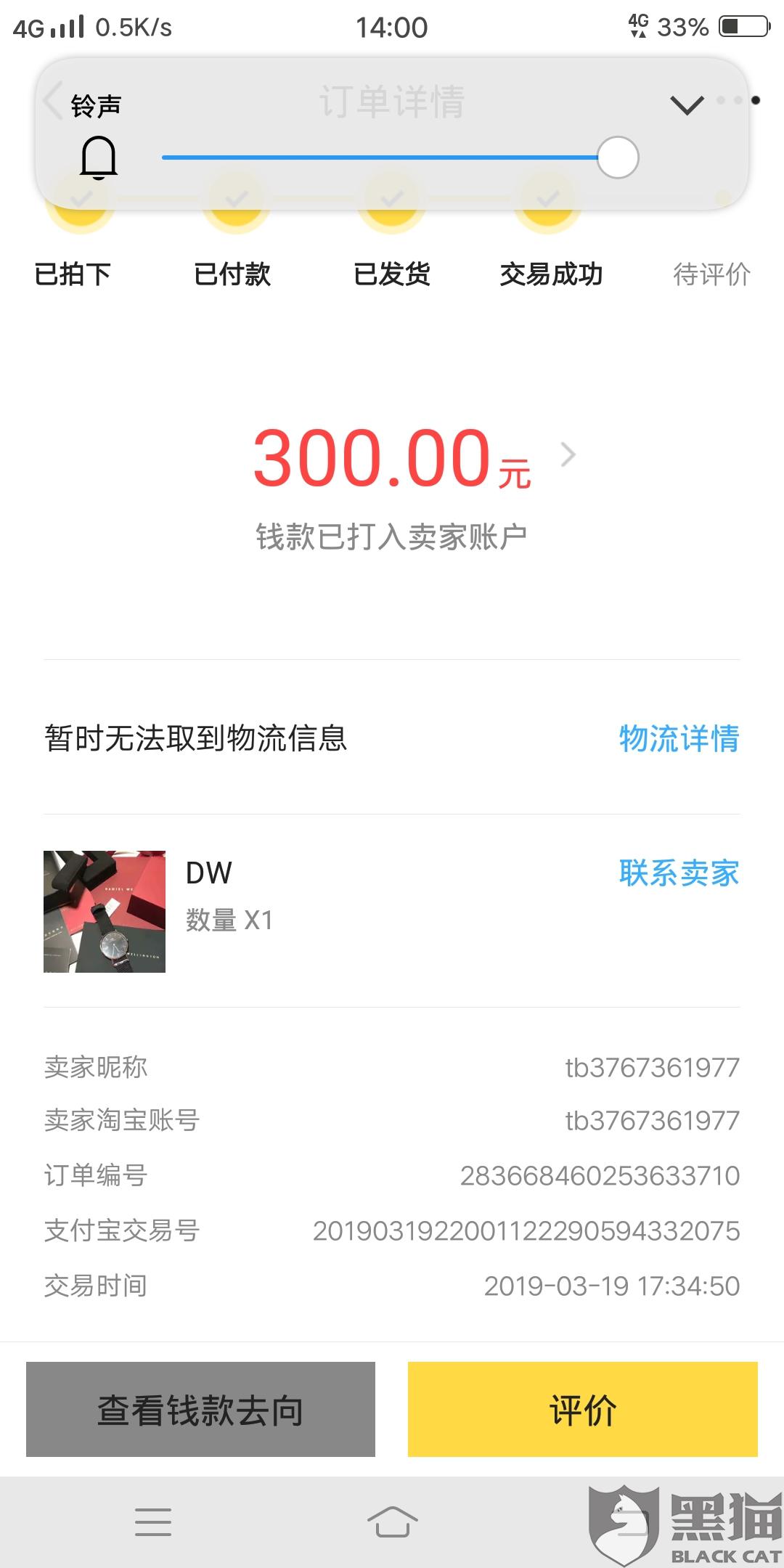Mute ringtone via the bell icon

coord(99,158)
